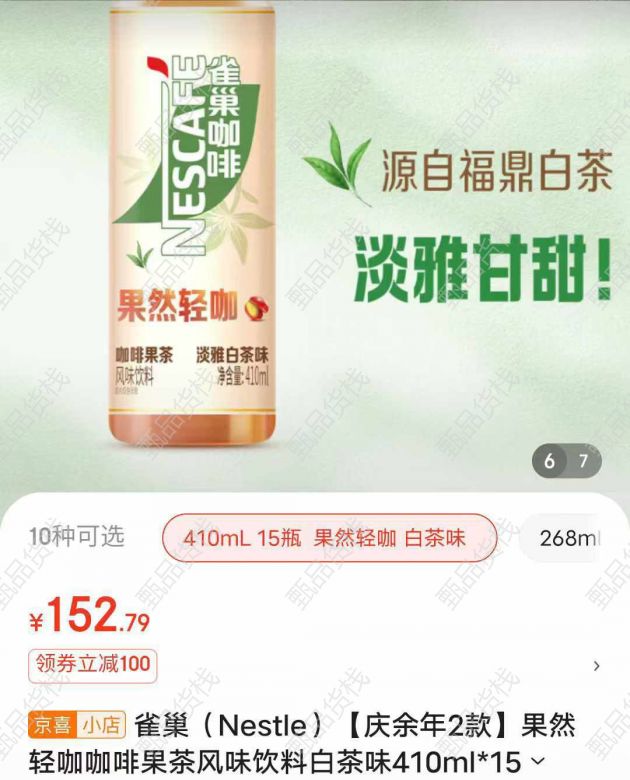Tap the 6/7 image page indicator
Image resolution: width=630 pixels, height=780 pixels.
coord(567,462)
